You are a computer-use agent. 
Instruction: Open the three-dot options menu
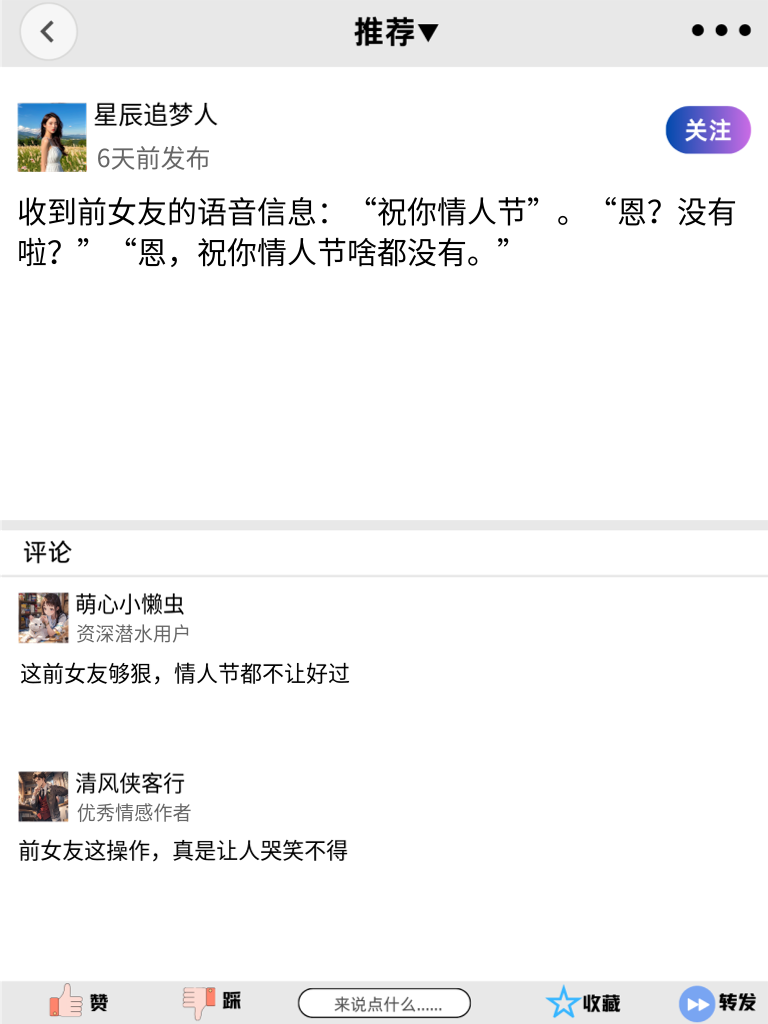720,30
